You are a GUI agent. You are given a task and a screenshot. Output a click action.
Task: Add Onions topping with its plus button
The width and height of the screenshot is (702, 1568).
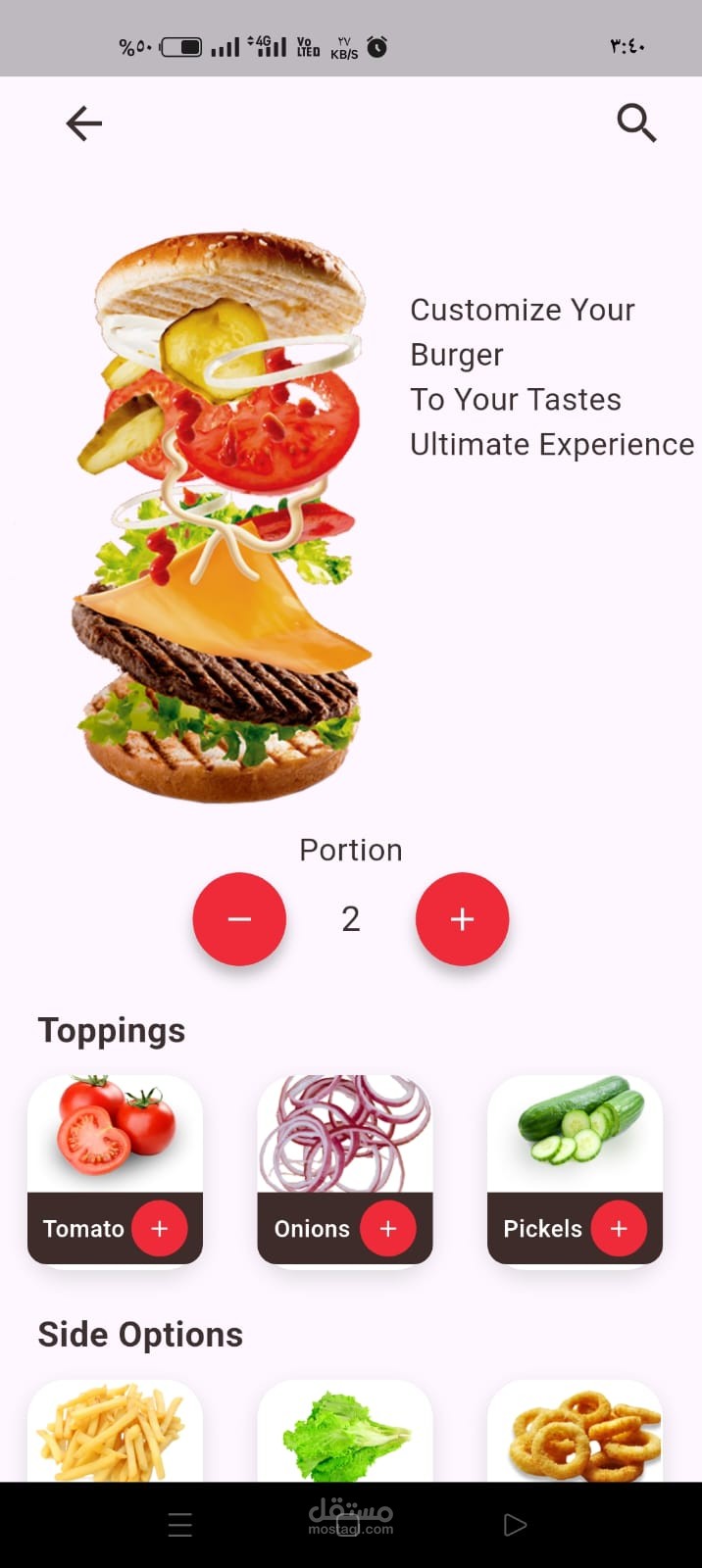tap(388, 1228)
